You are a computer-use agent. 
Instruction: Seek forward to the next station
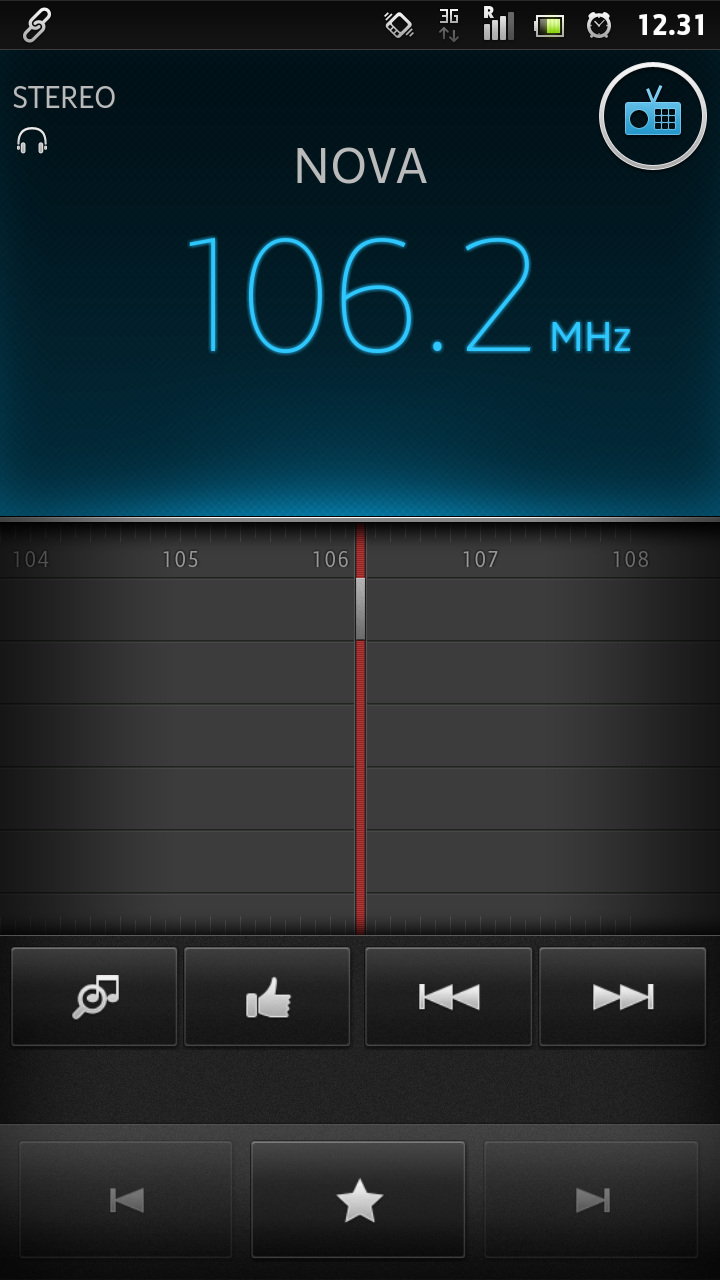(622, 996)
